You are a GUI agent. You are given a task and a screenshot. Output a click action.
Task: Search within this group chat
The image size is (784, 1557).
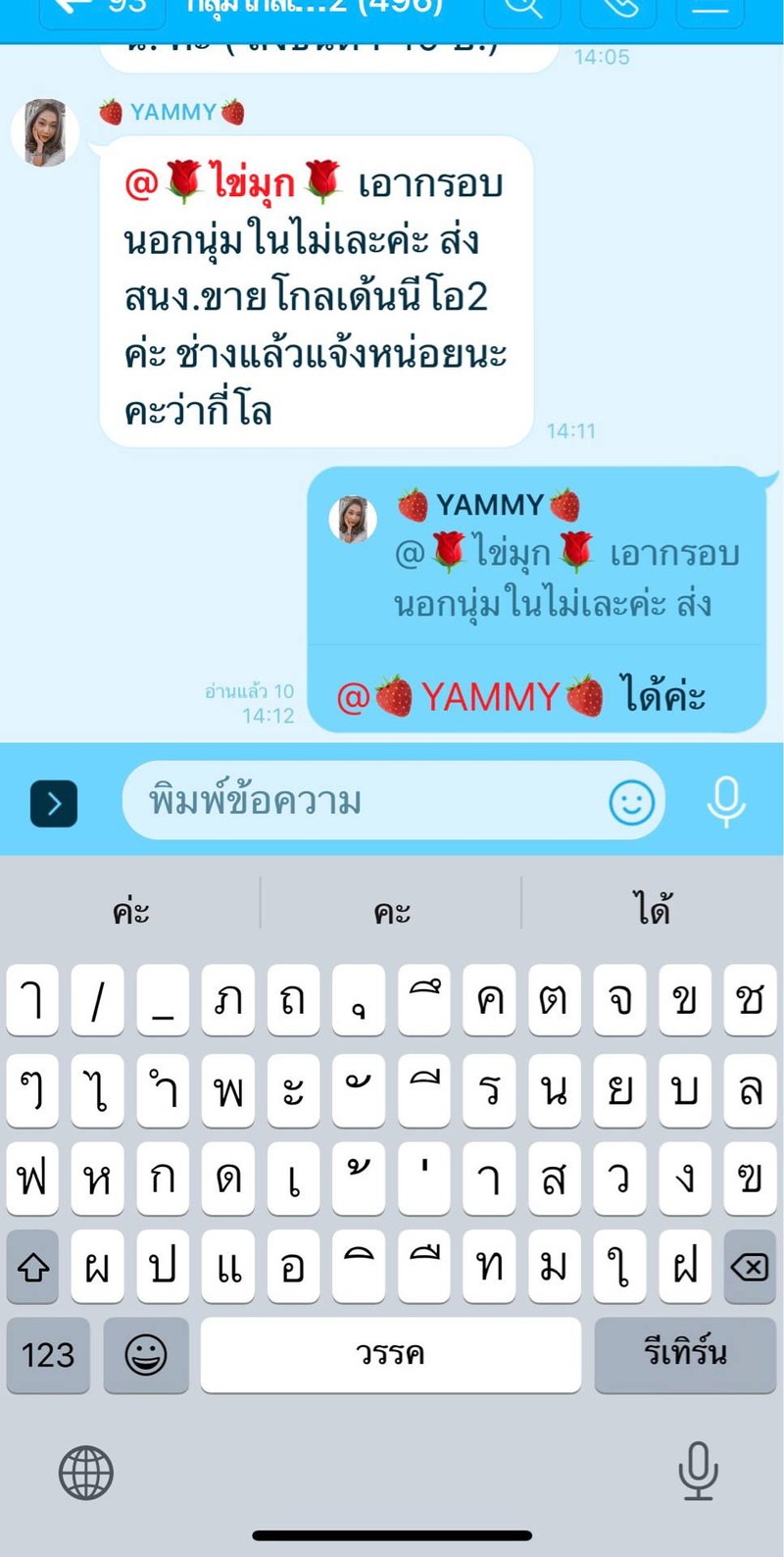(523, 10)
